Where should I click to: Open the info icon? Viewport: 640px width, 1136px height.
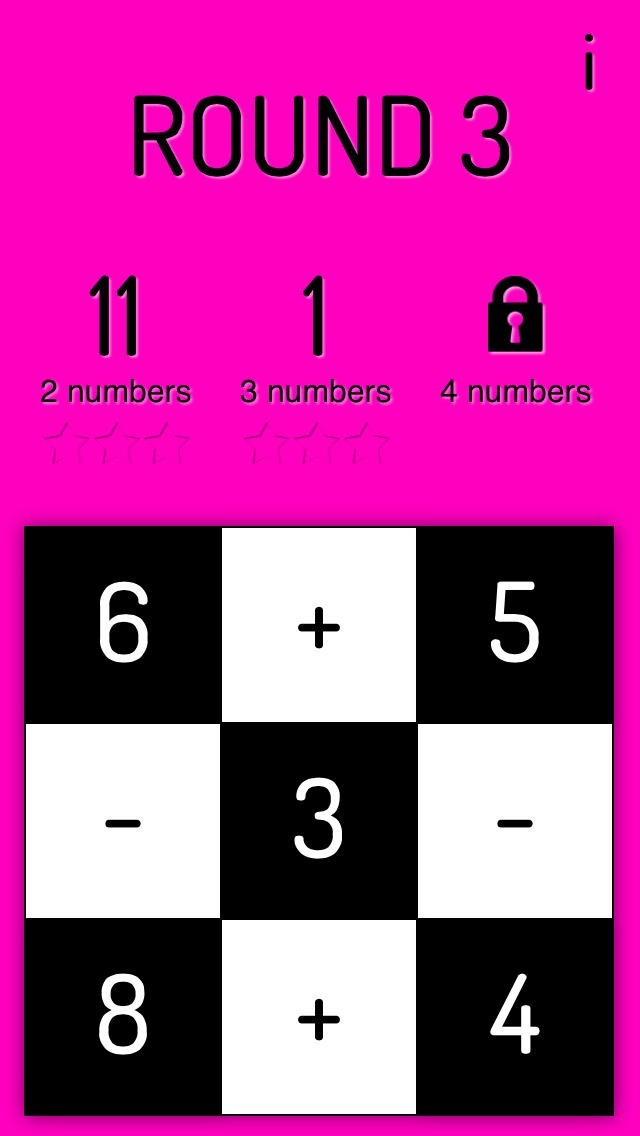(590, 62)
